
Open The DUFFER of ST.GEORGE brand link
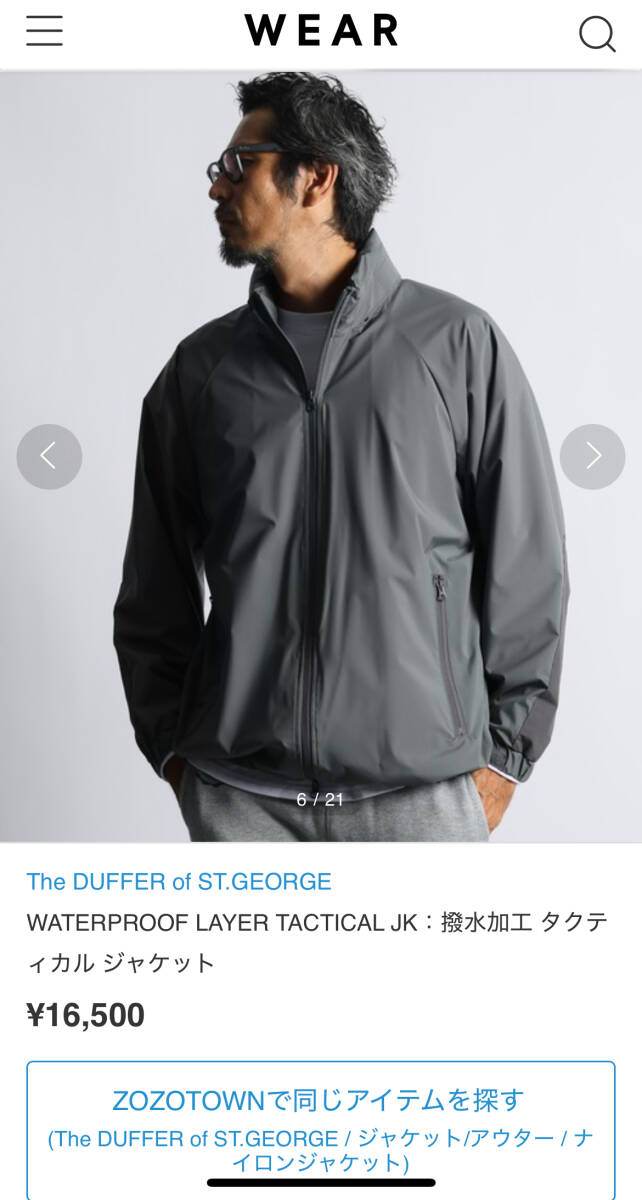[179, 881]
